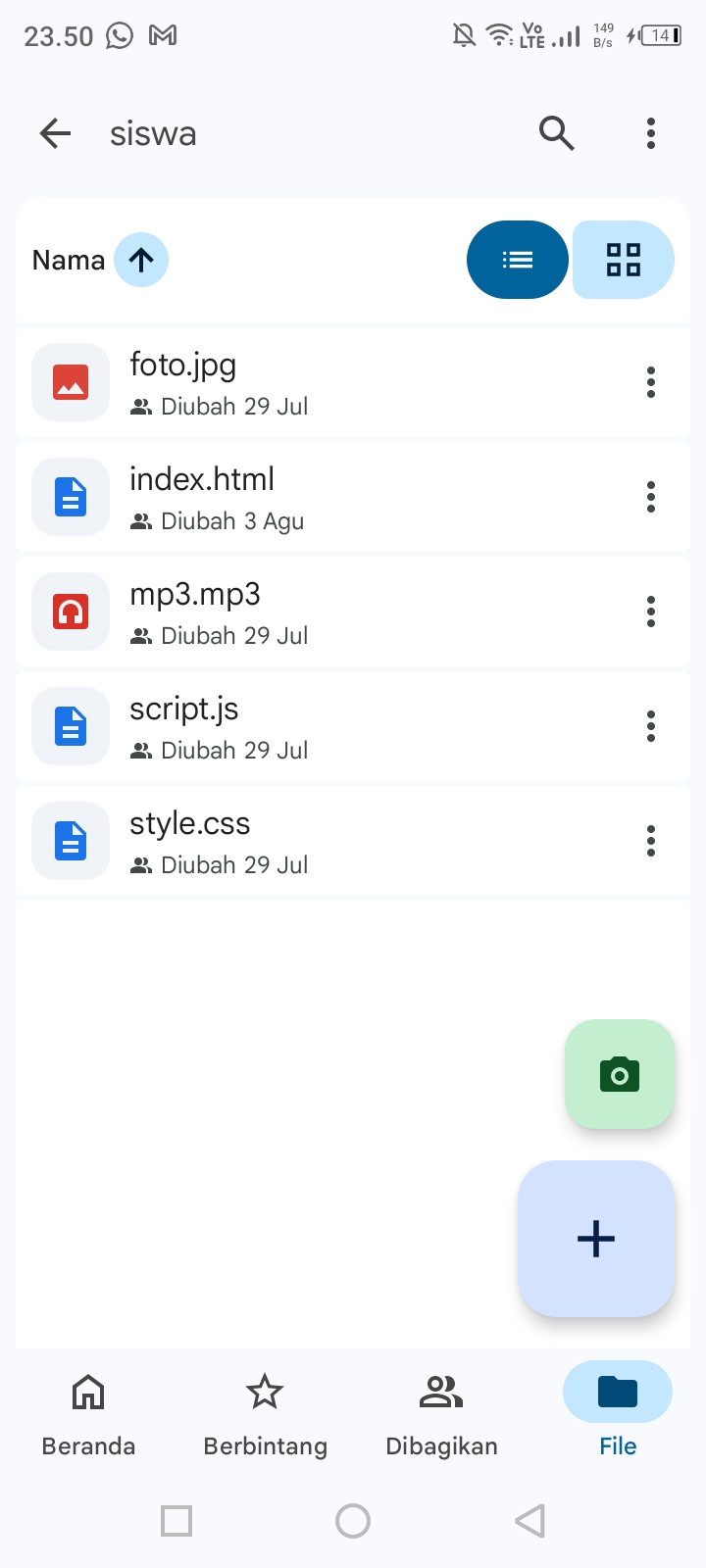Go to the Berbintang tab
Image resolution: width=706 pixels, height=1568 pixels.
(x=265, y=1414)
